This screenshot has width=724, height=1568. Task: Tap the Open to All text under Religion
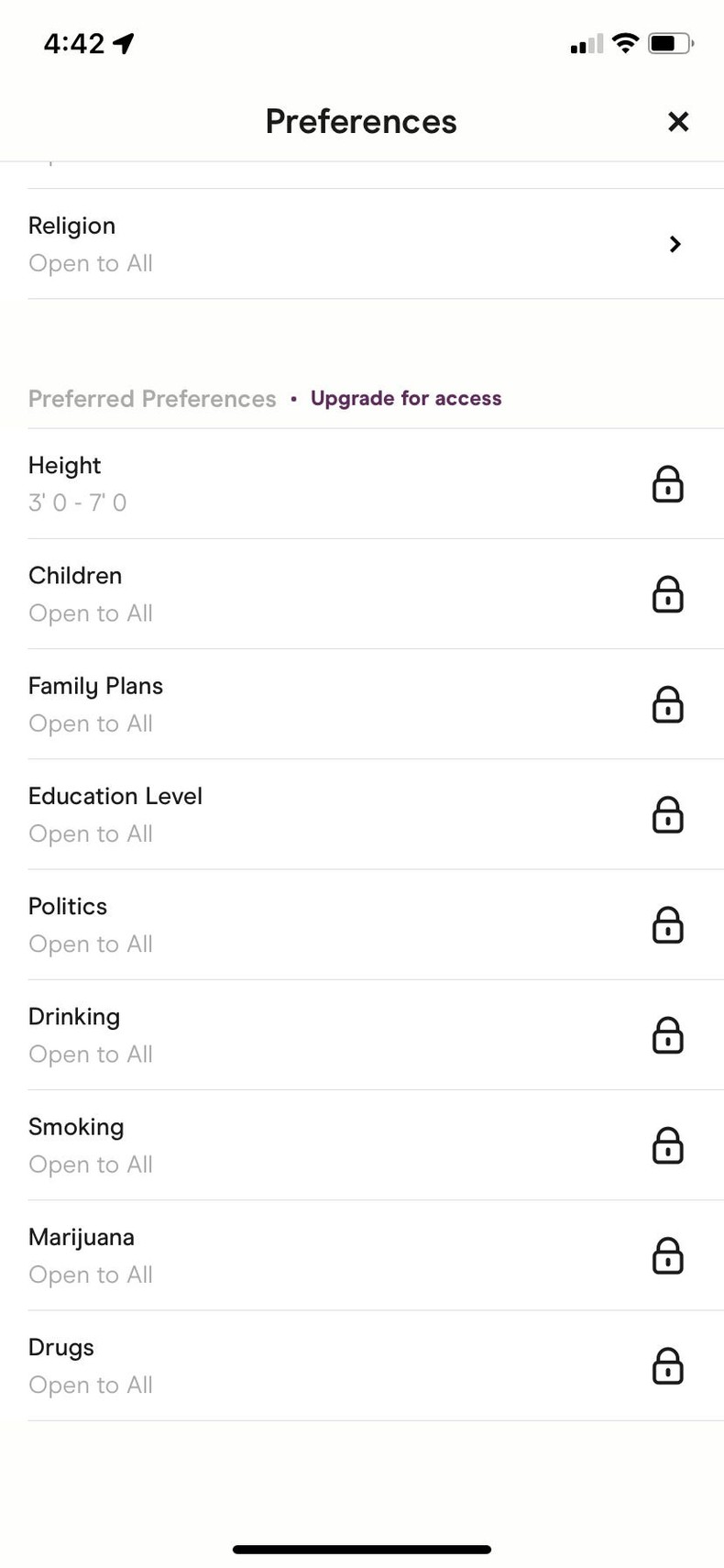90,263
